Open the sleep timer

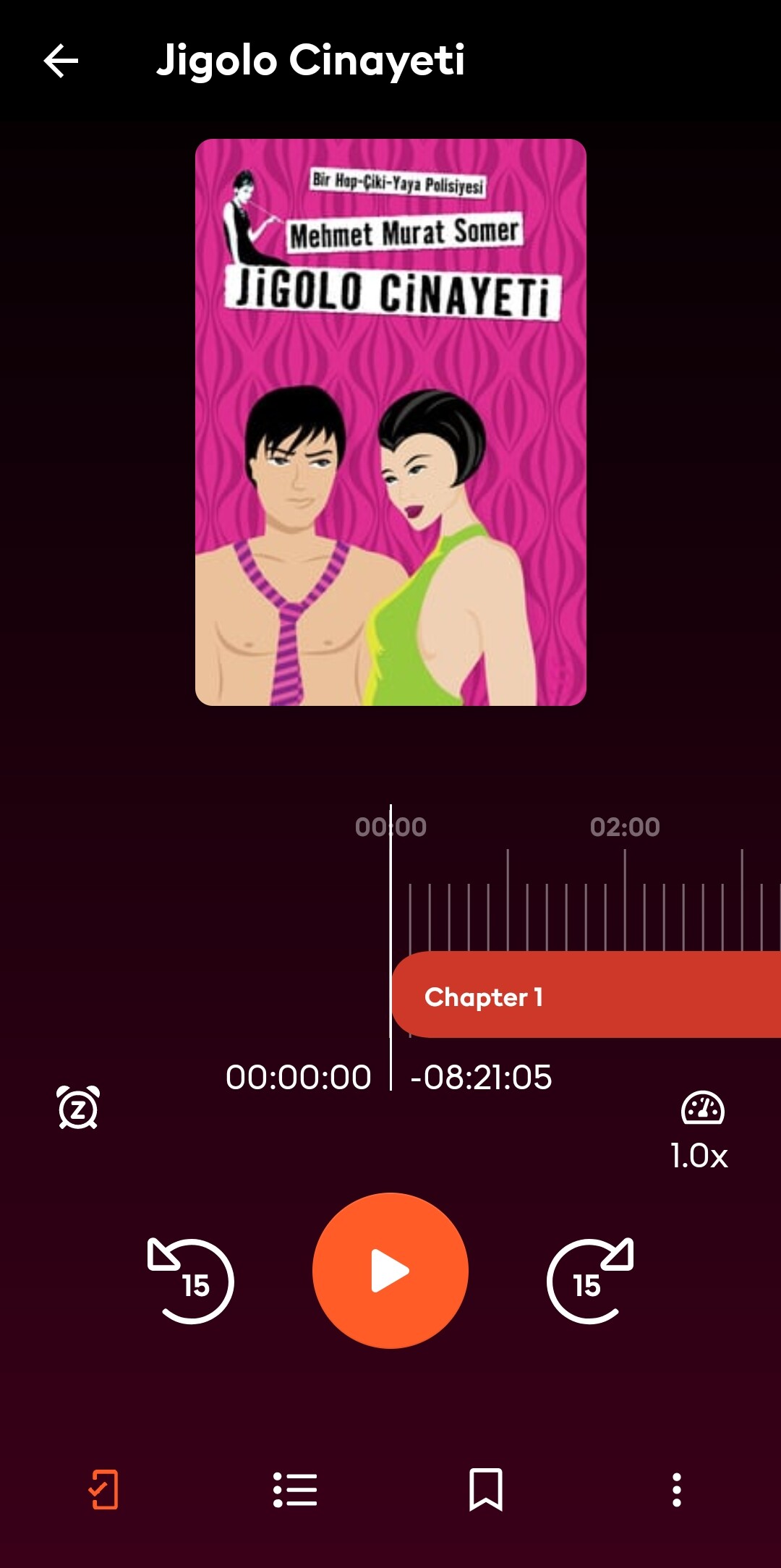[x=78, y=1107]
